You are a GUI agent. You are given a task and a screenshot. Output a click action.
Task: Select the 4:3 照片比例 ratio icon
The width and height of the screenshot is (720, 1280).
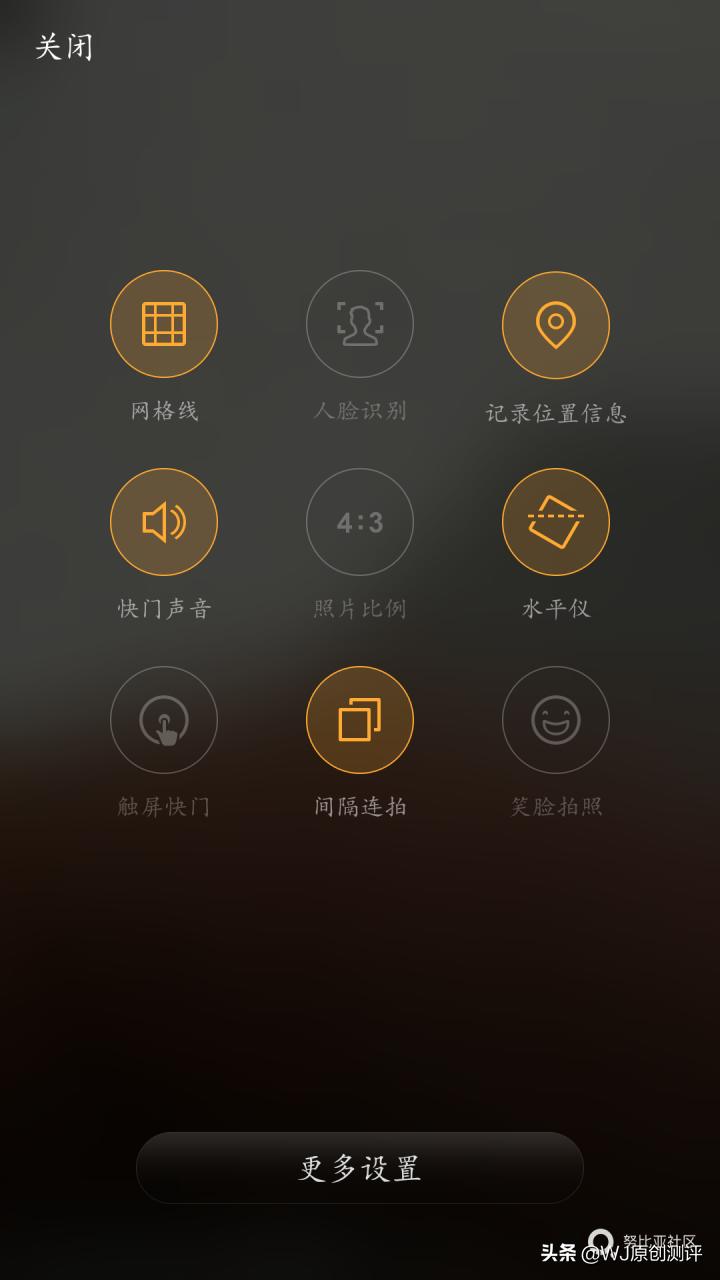(360, 522)
